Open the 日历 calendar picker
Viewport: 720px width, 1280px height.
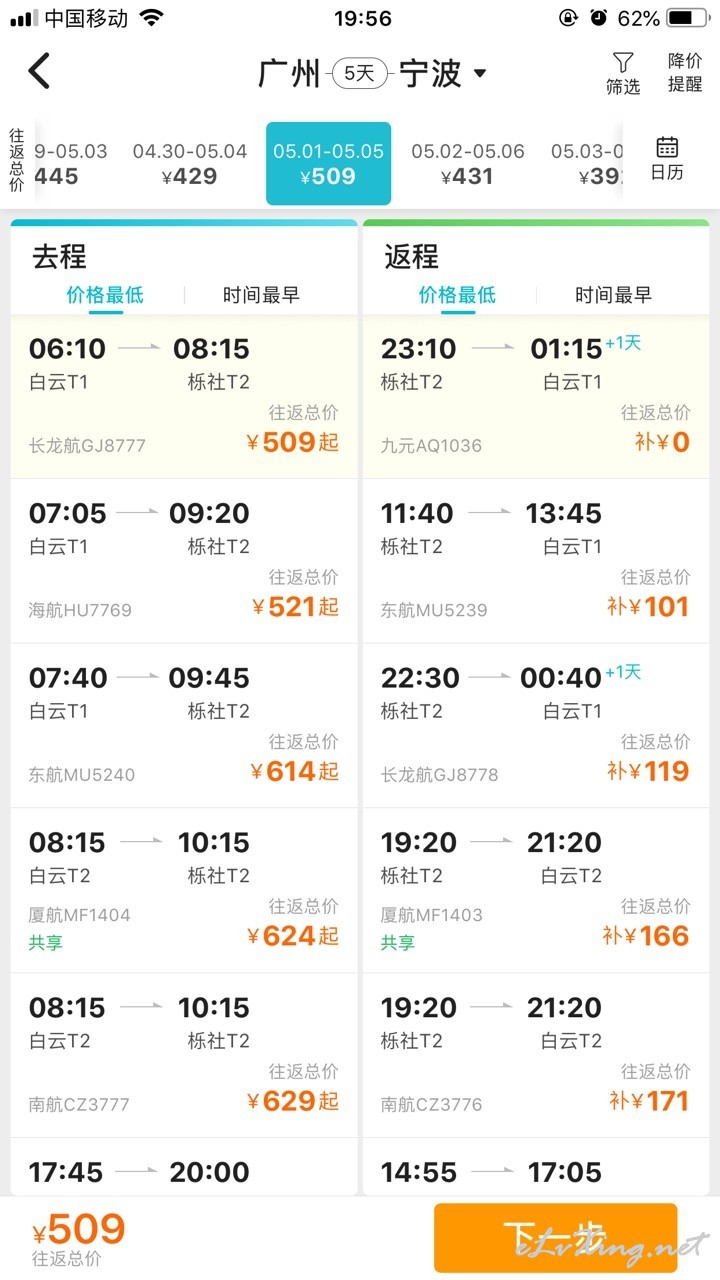667,160
